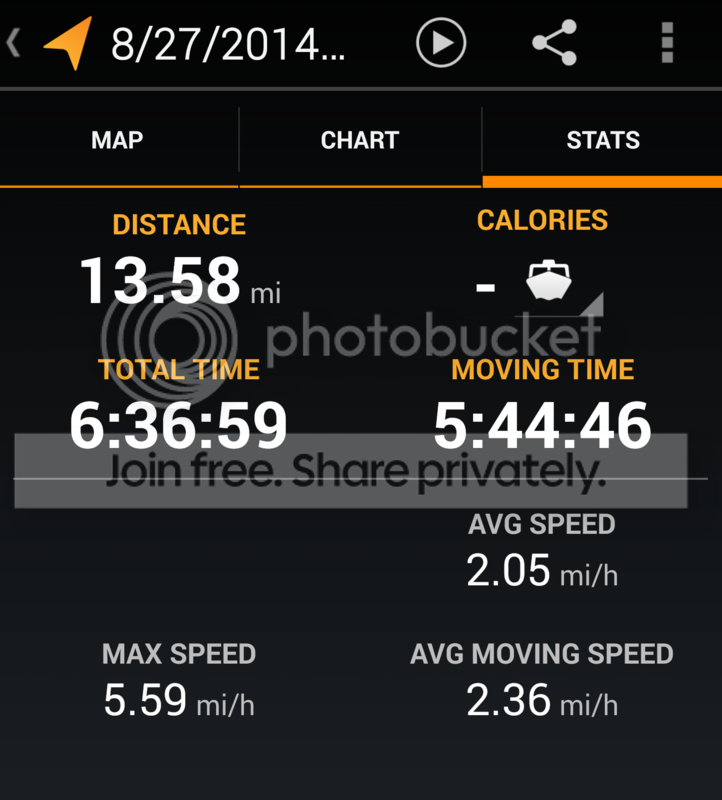
Task: Switch to the Map tab
Action: [117, 140]
